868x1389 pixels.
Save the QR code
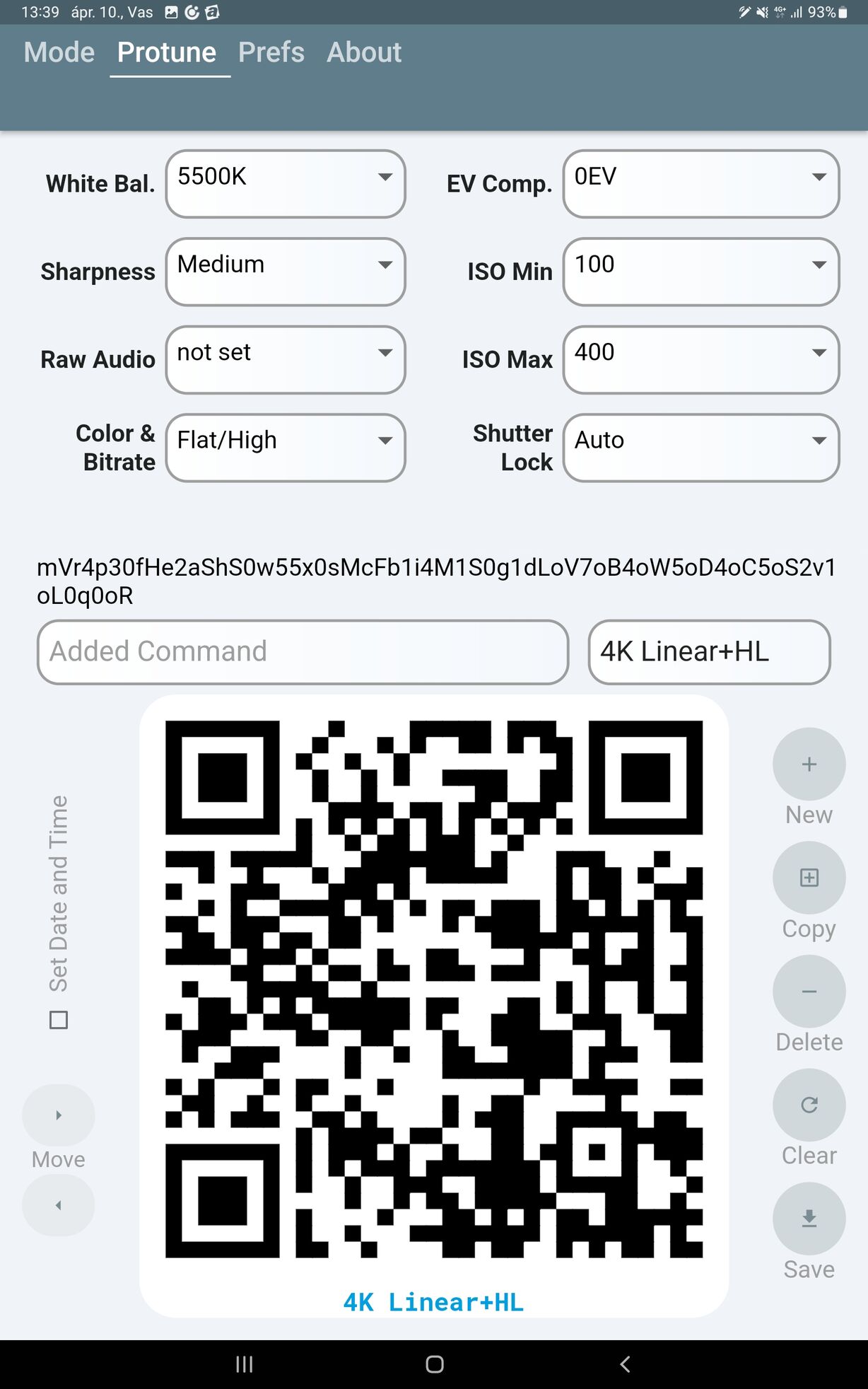click(809, 1219)
